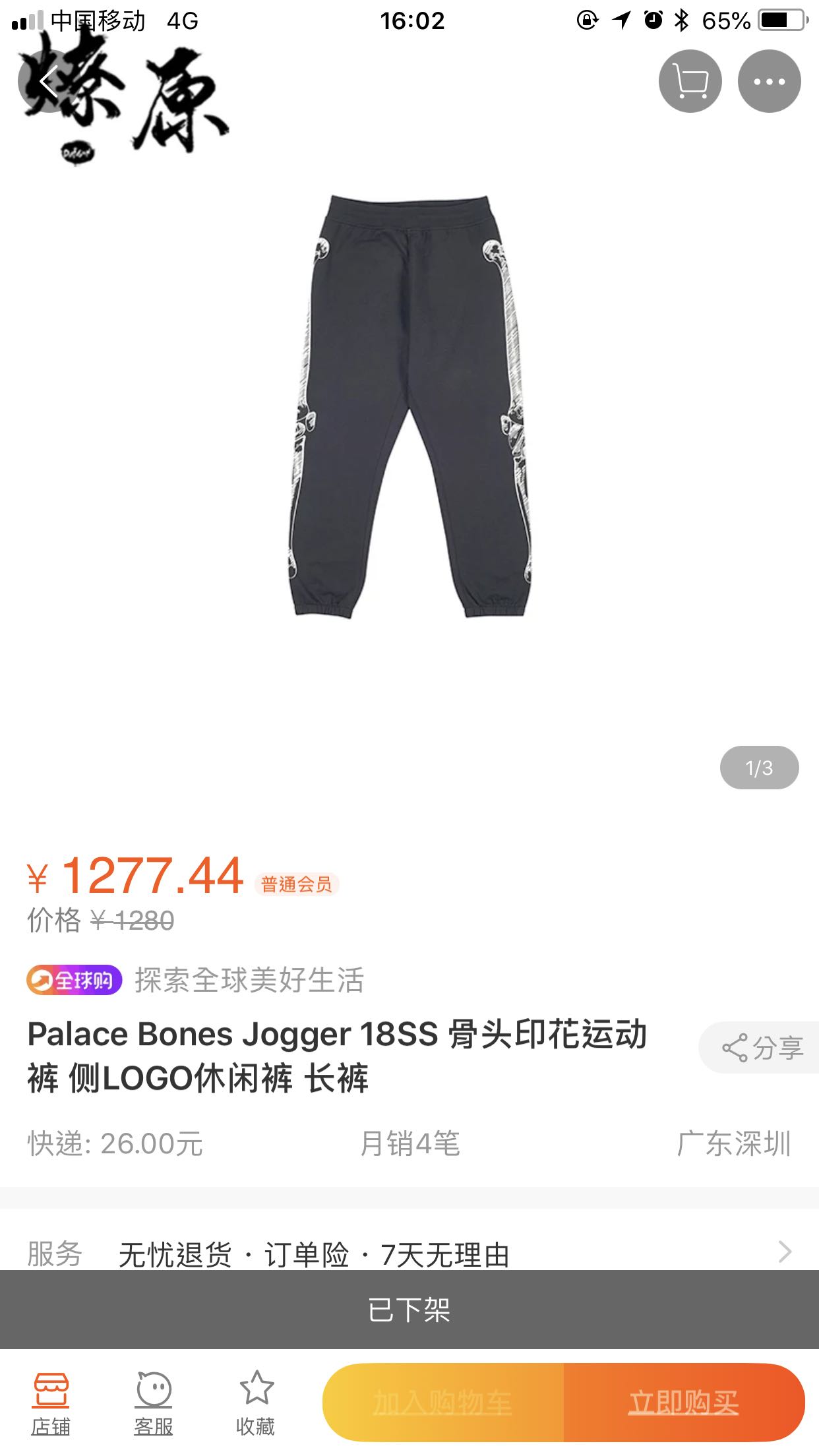
Task: Share this Palace Bones Jogger listing
Action: pos(762,1048)
